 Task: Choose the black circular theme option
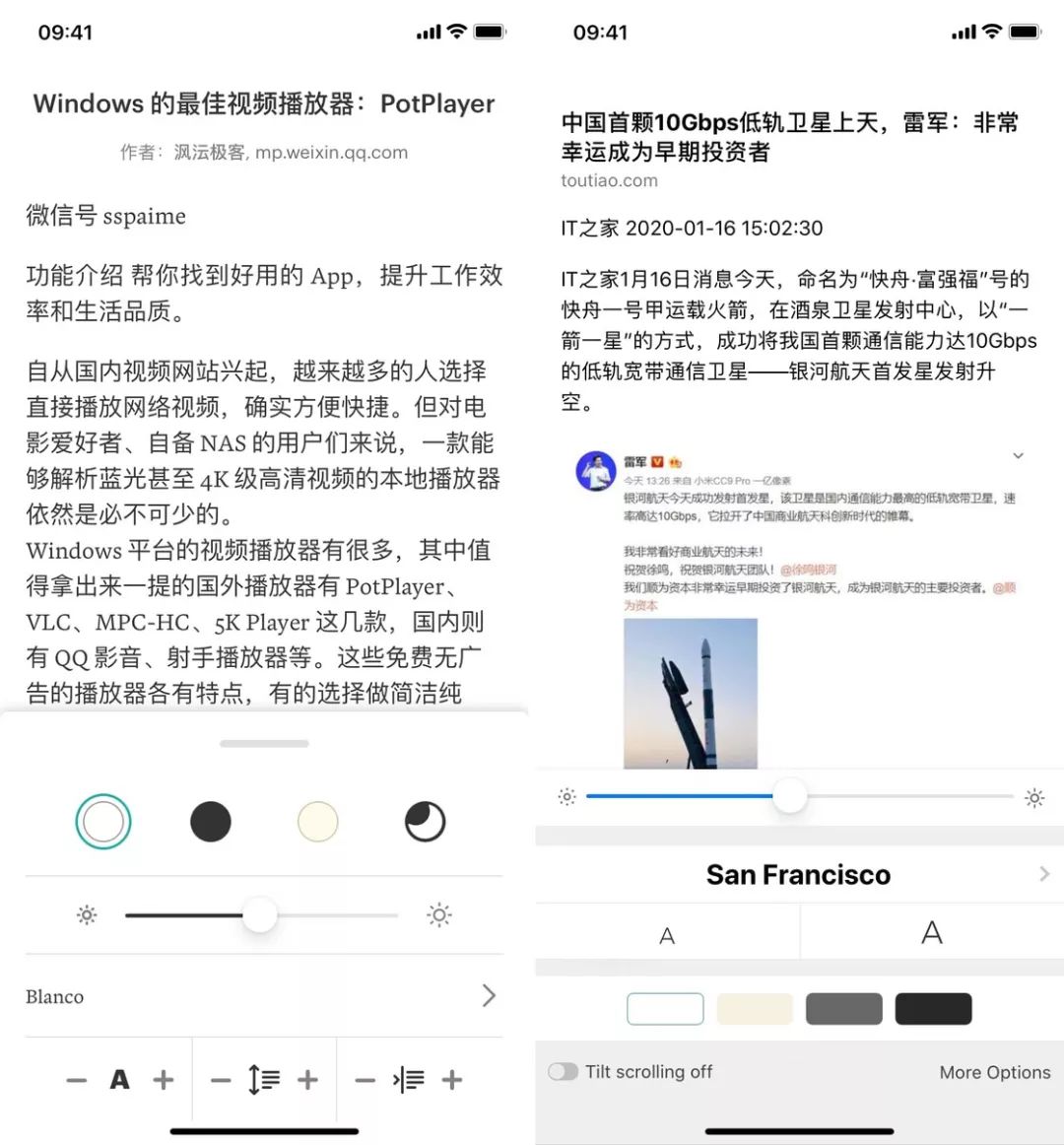pos(210,822)
